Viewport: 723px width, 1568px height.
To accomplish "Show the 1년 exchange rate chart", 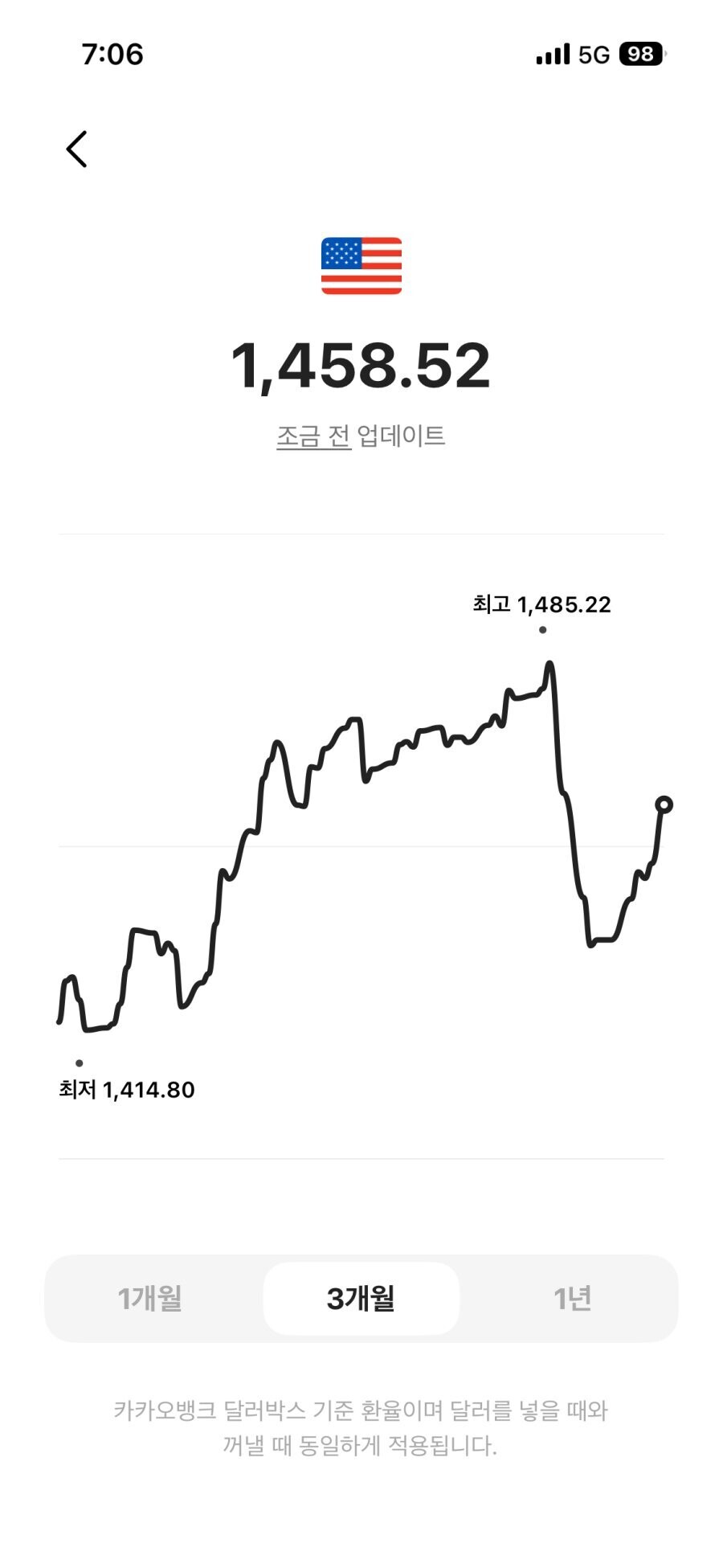I will coord(572,1298).
